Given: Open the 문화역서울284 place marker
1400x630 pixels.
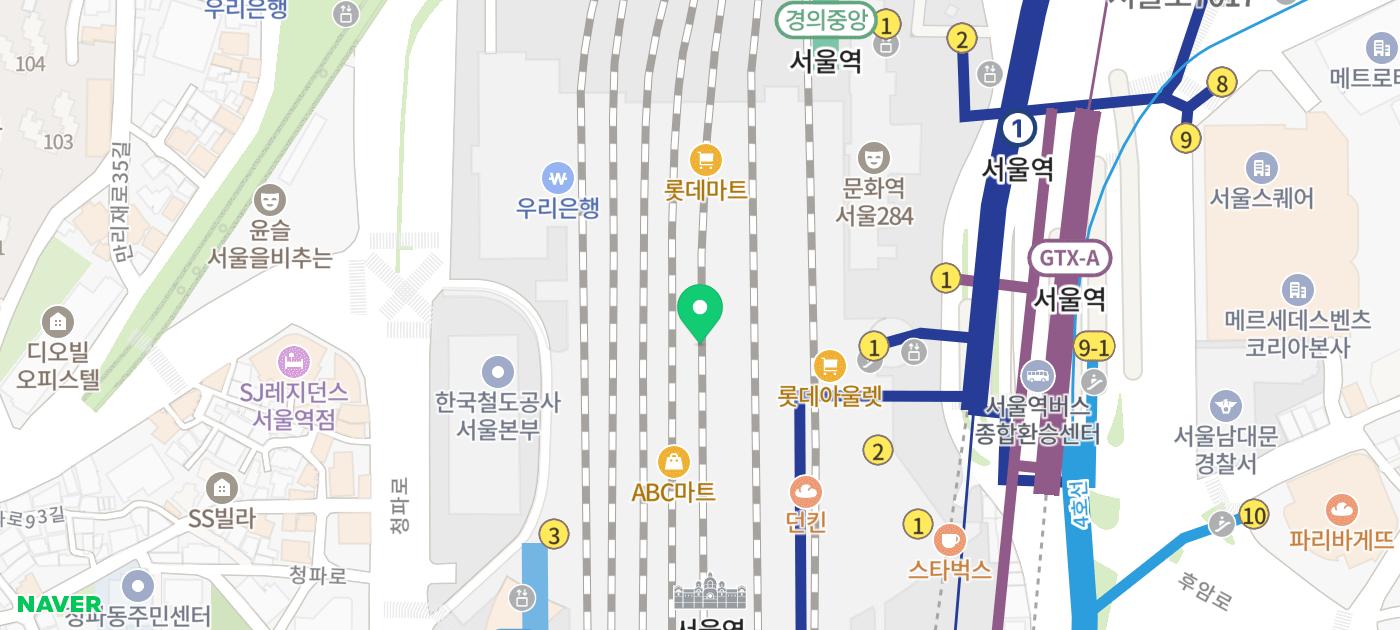Looking at the screenshot, I should click(x=874, y=158).
